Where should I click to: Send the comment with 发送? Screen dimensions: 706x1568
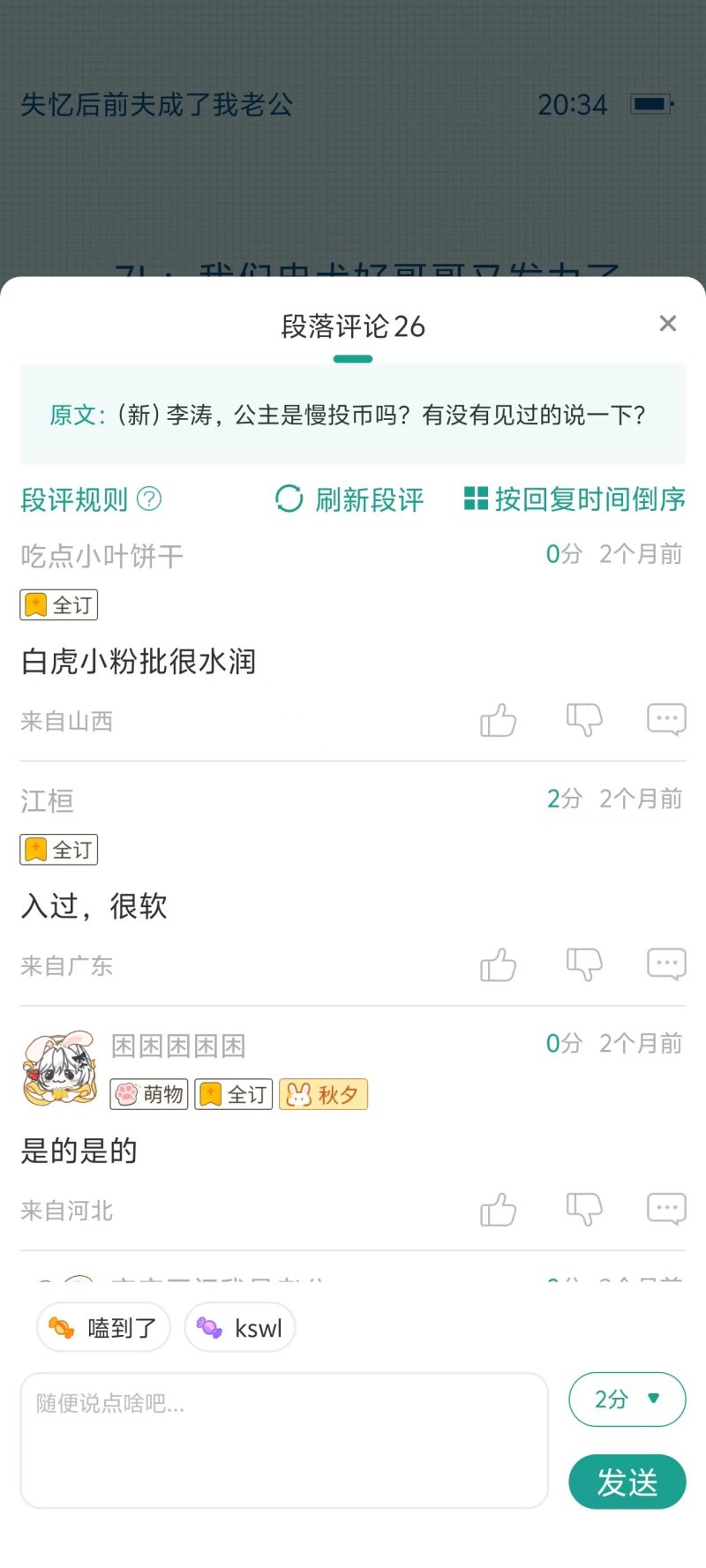click(x=627, y=1482)
